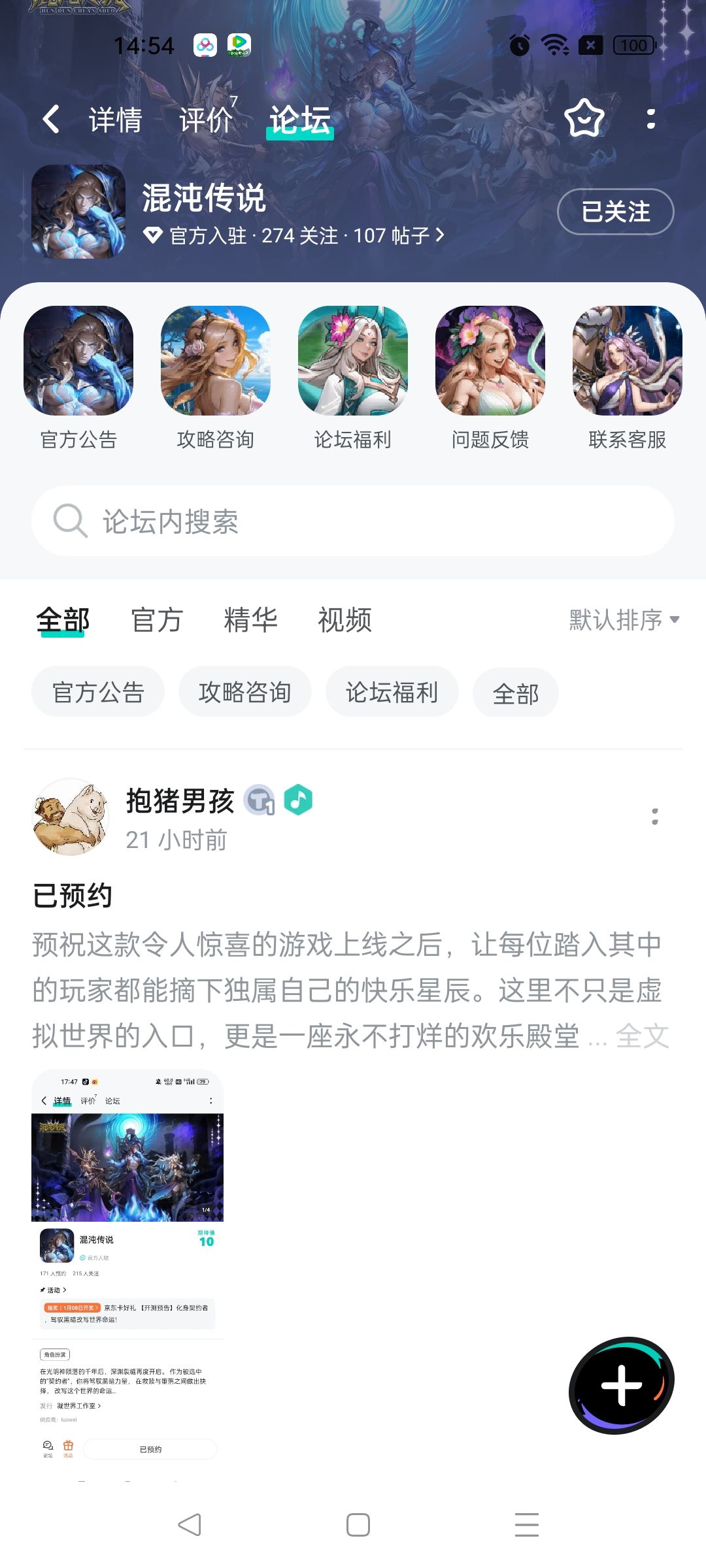
Task: Switch to the 精华 posts filter tab
Action: point(251,620)
